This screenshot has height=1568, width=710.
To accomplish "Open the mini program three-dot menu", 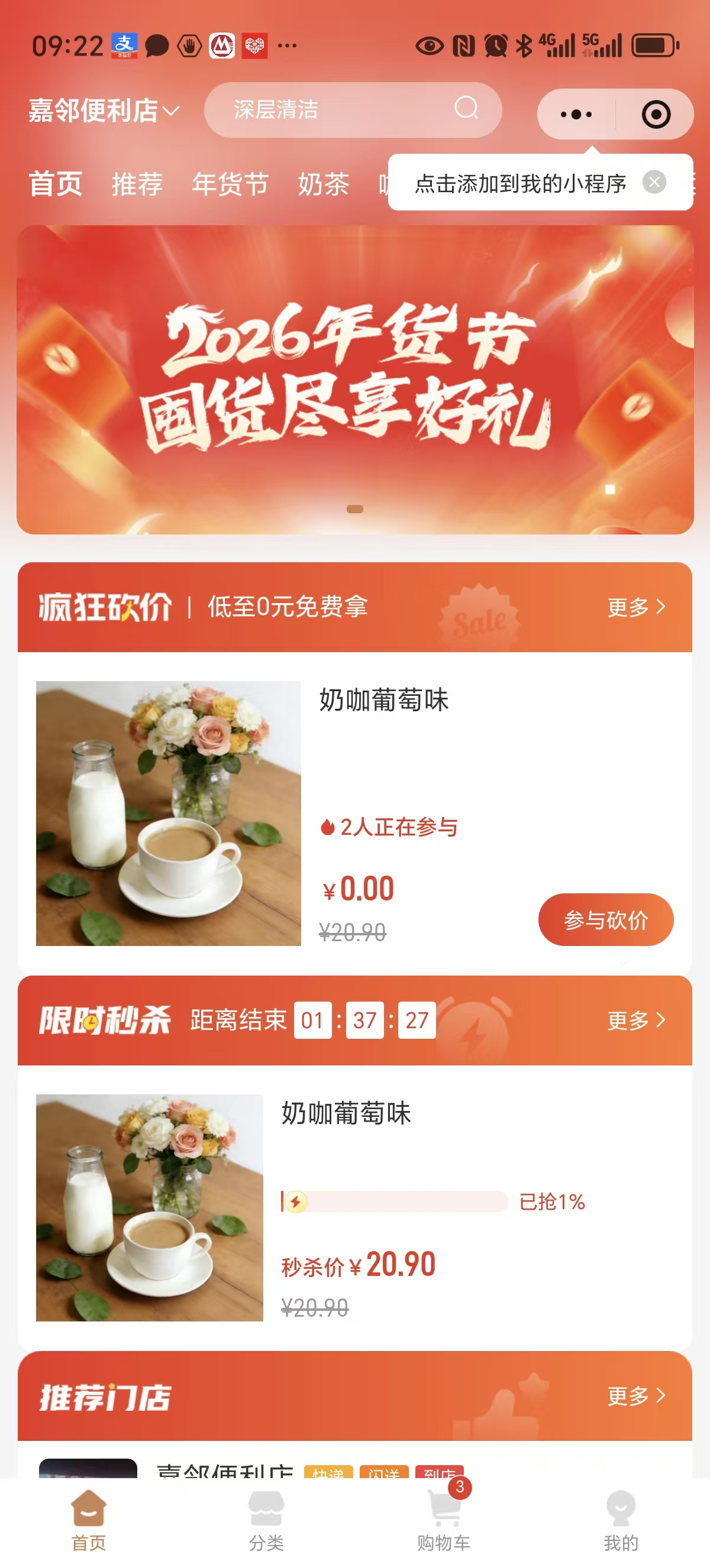I will (576, 115).
